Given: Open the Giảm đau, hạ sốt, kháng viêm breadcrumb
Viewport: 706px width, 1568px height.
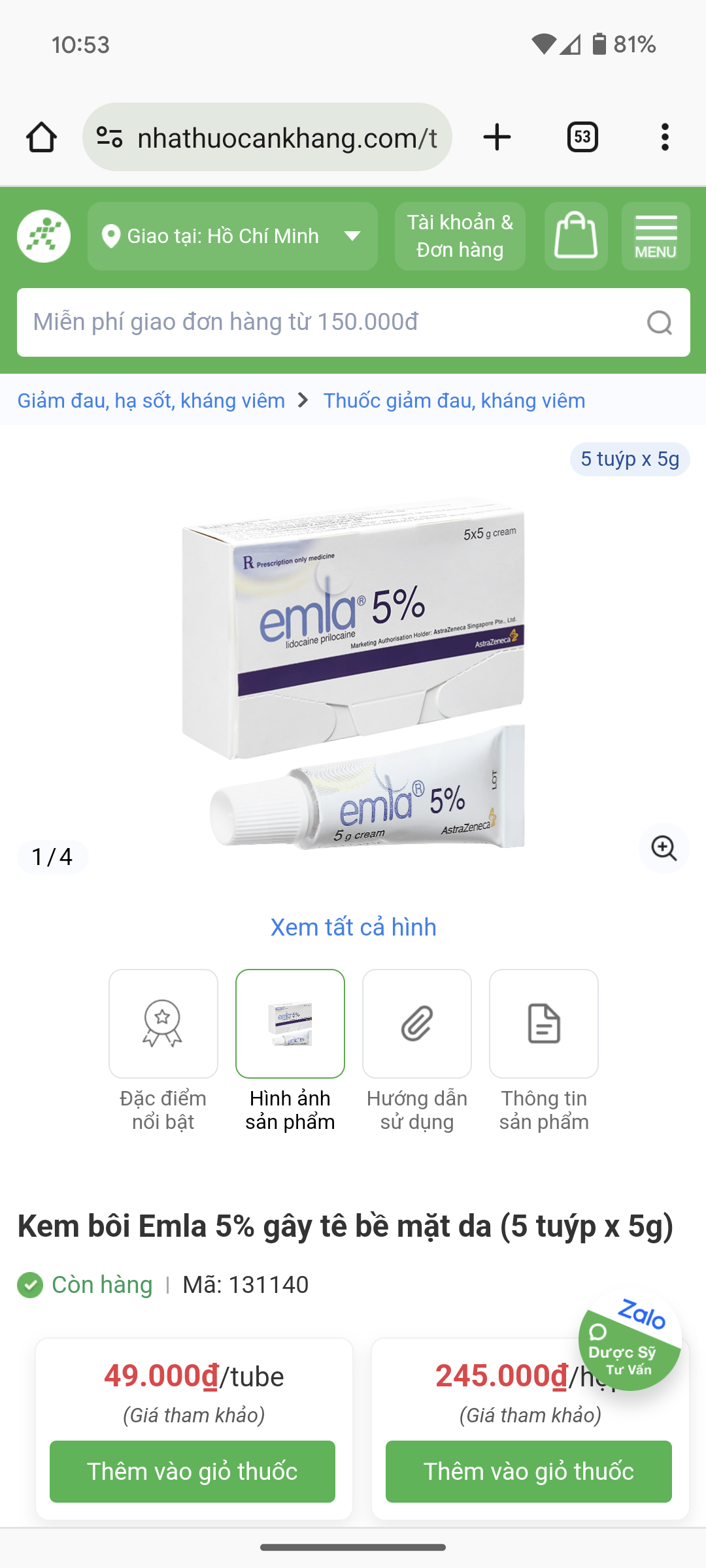Looking at the screenshot, I should point(151,400).
